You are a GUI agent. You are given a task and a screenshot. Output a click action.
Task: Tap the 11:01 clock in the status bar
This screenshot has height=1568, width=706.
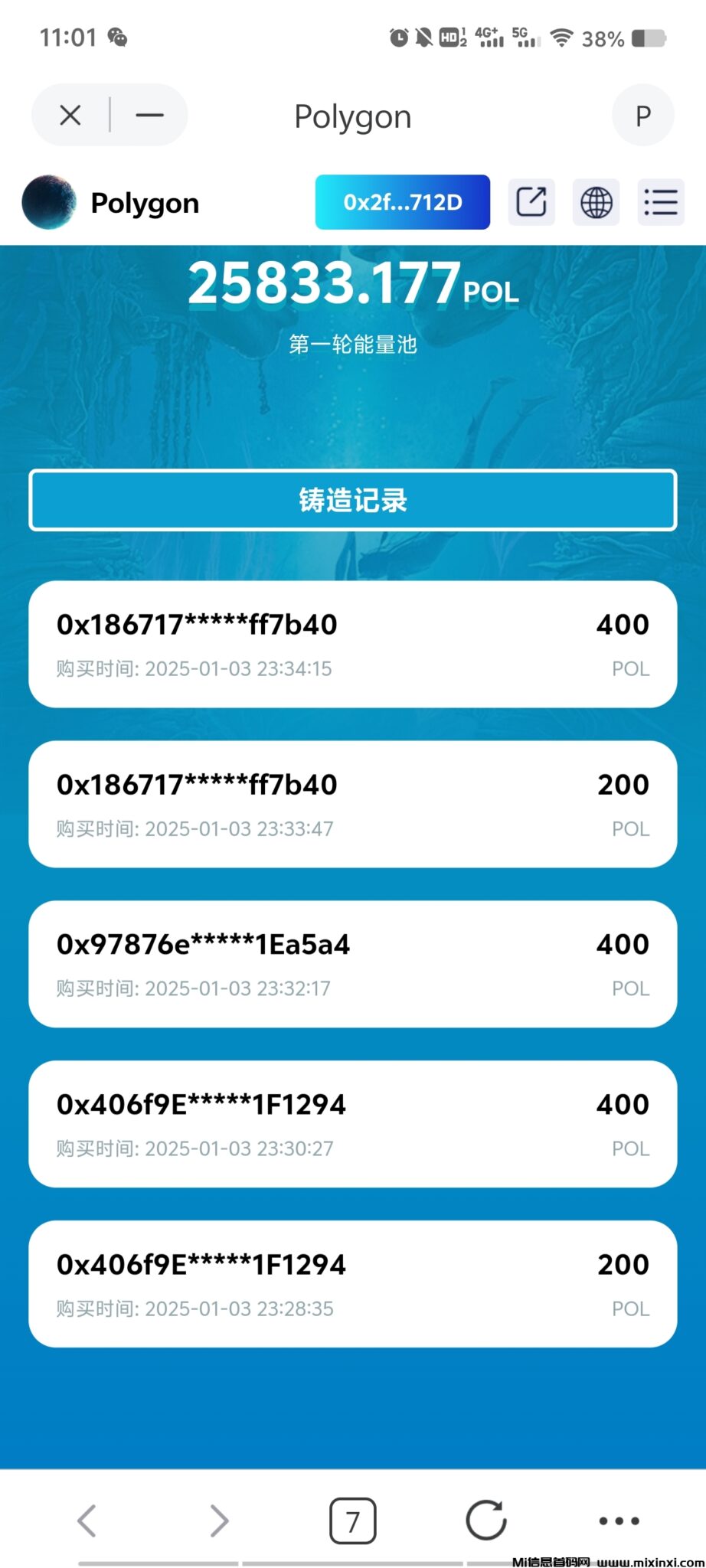[67, 37]
